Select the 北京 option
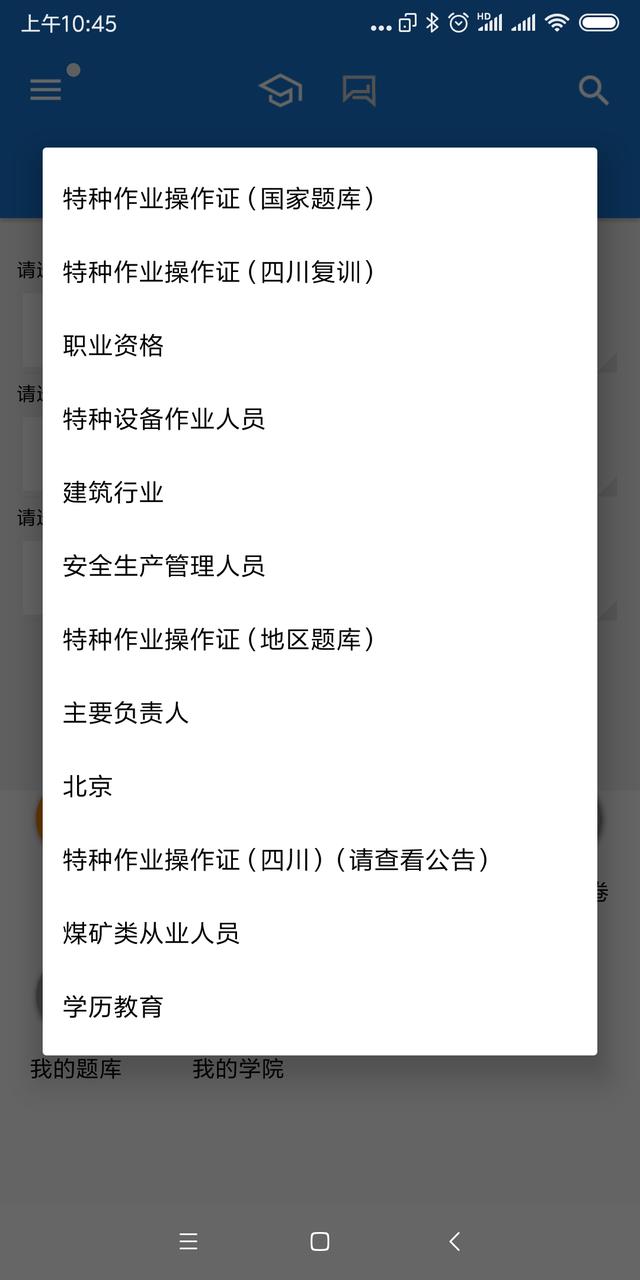This screenshot has height=1280, width=640. click(88, 786)
